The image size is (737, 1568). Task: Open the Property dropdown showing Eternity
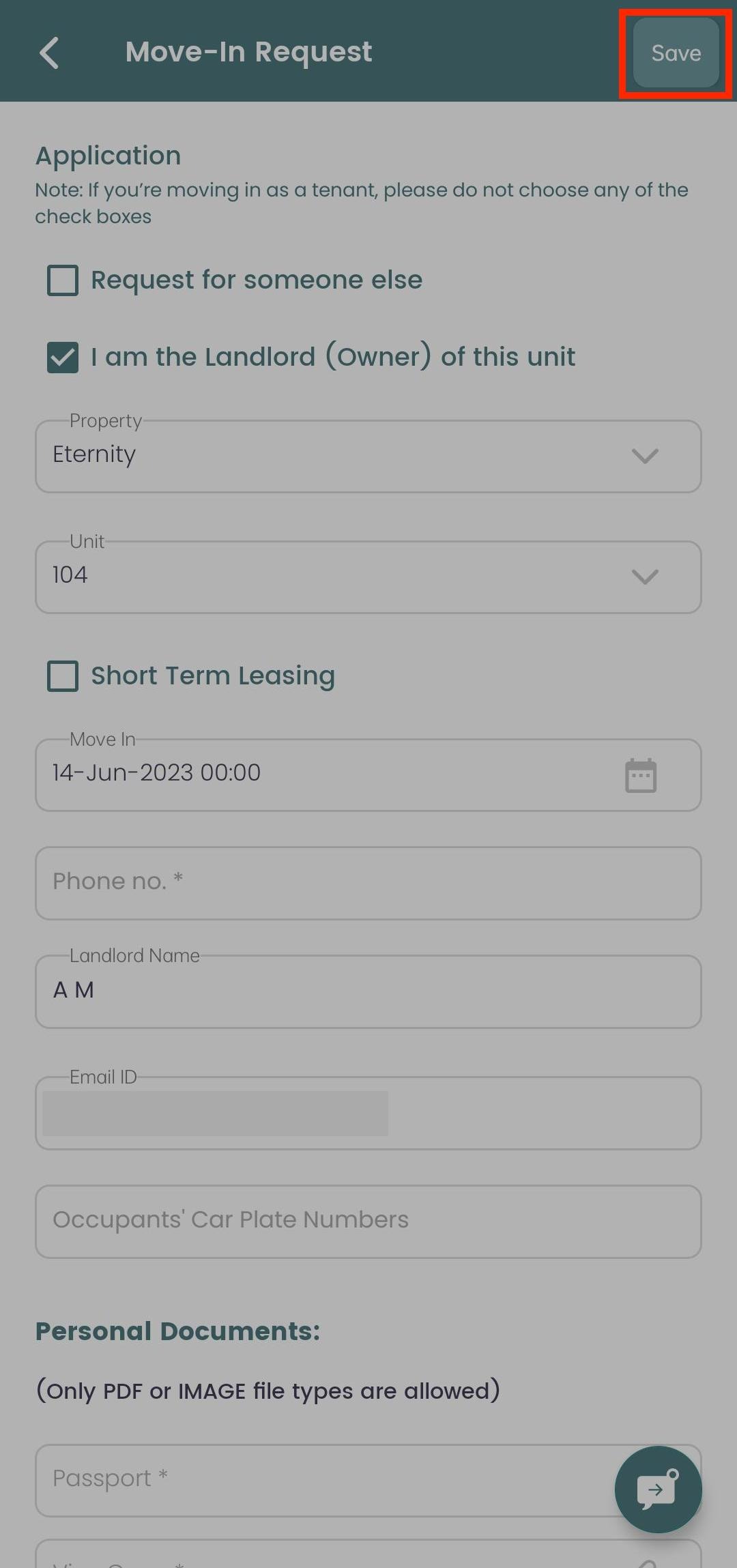coord(369,456)
